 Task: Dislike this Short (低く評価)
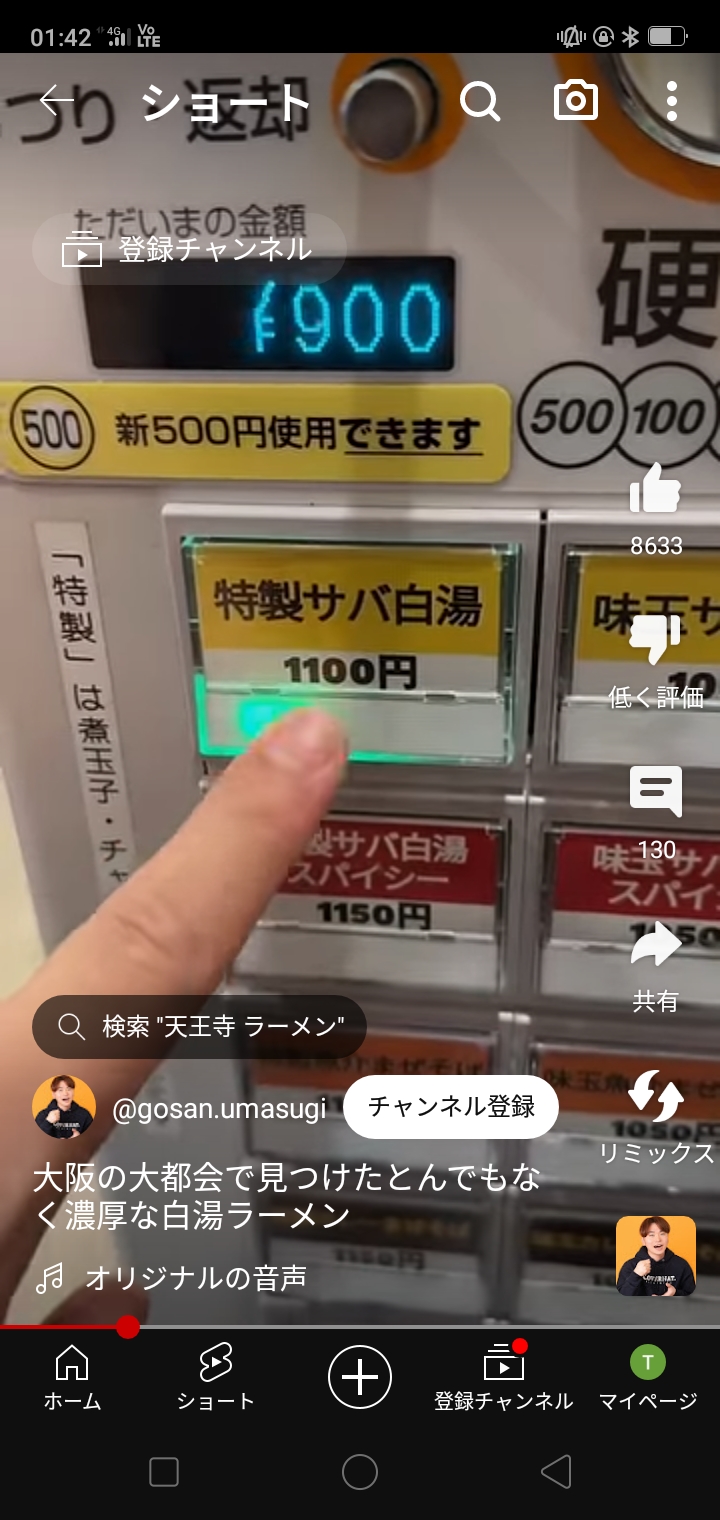coord(656,642)
